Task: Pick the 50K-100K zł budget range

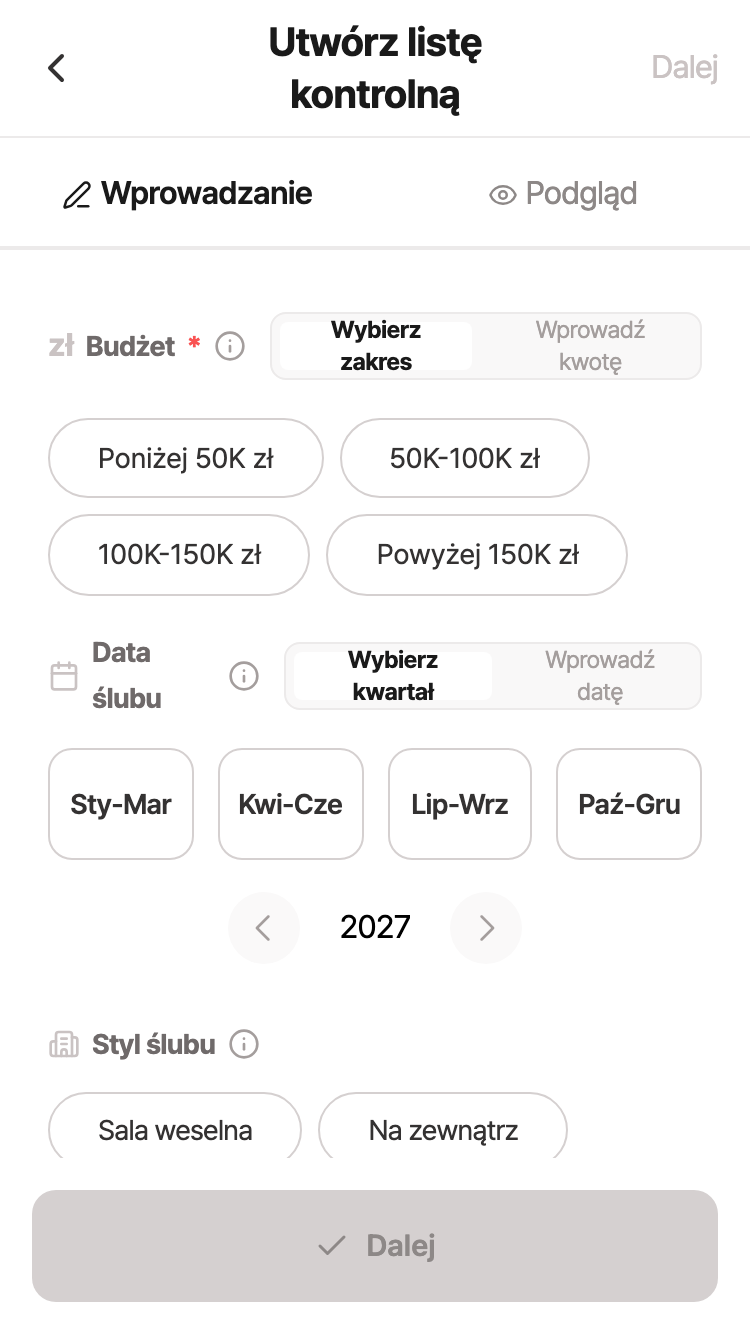Action: pyautogui.click(x=465, y=458)
